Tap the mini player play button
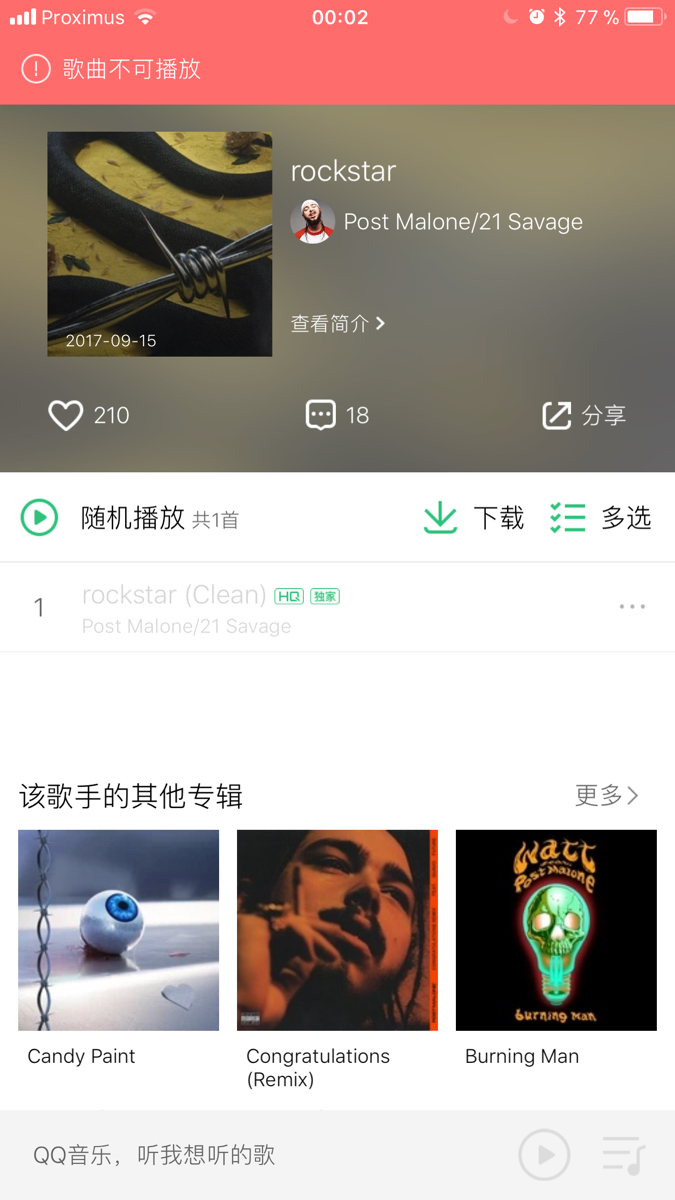Viewport: 675px width, 1200px height. [544, 1155]
